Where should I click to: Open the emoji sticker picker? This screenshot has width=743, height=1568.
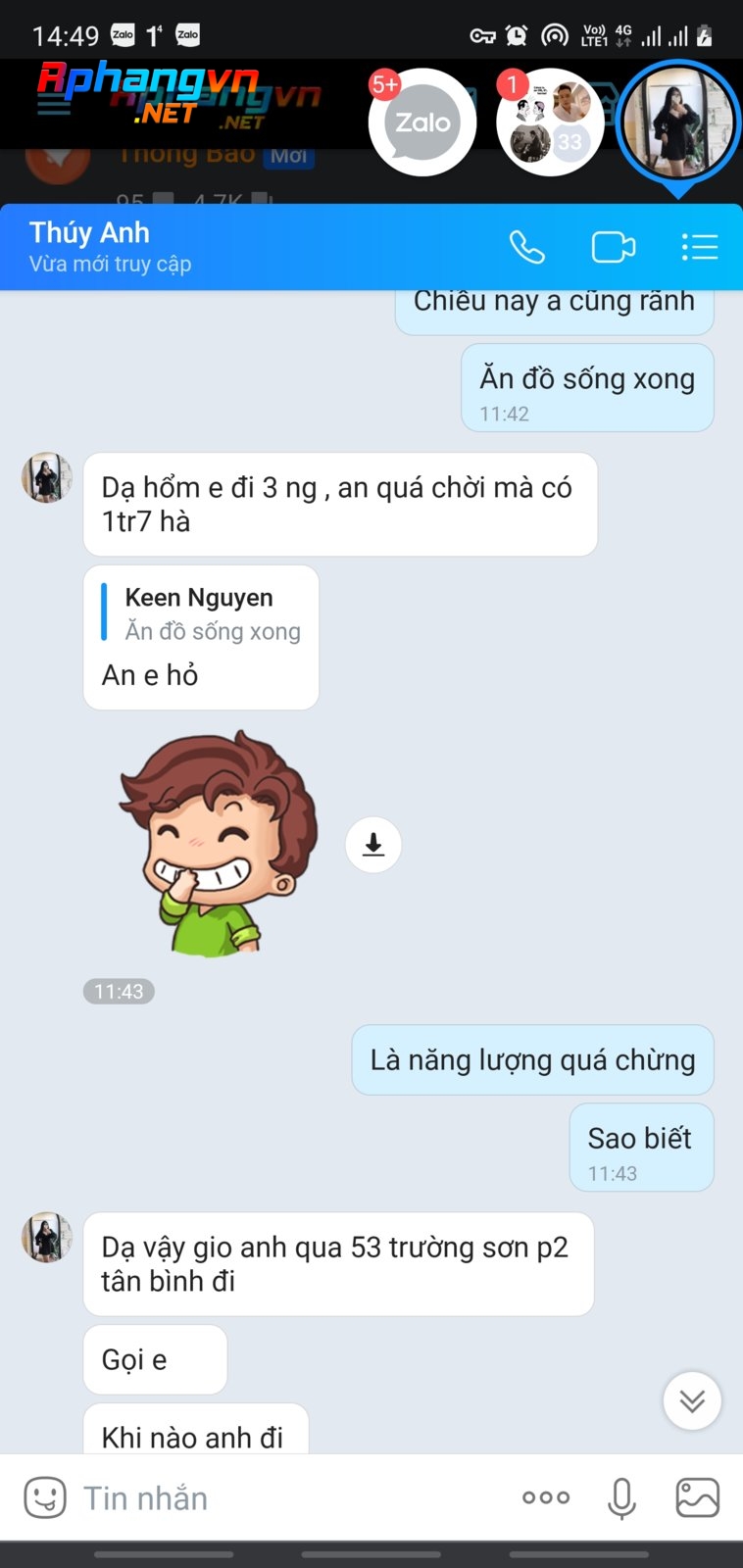[x=45, y=1497]
